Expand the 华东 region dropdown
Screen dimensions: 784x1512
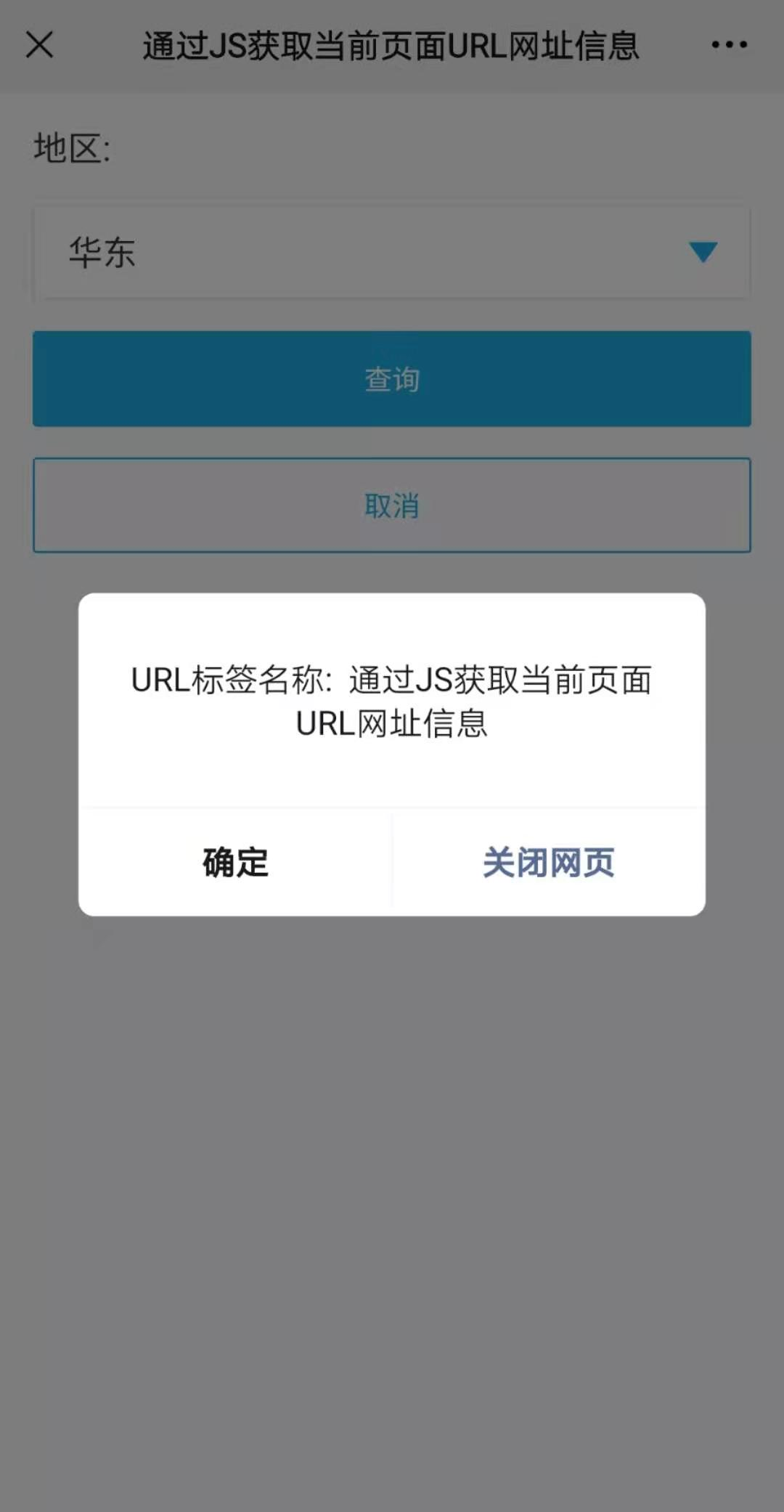coord(392,253)
